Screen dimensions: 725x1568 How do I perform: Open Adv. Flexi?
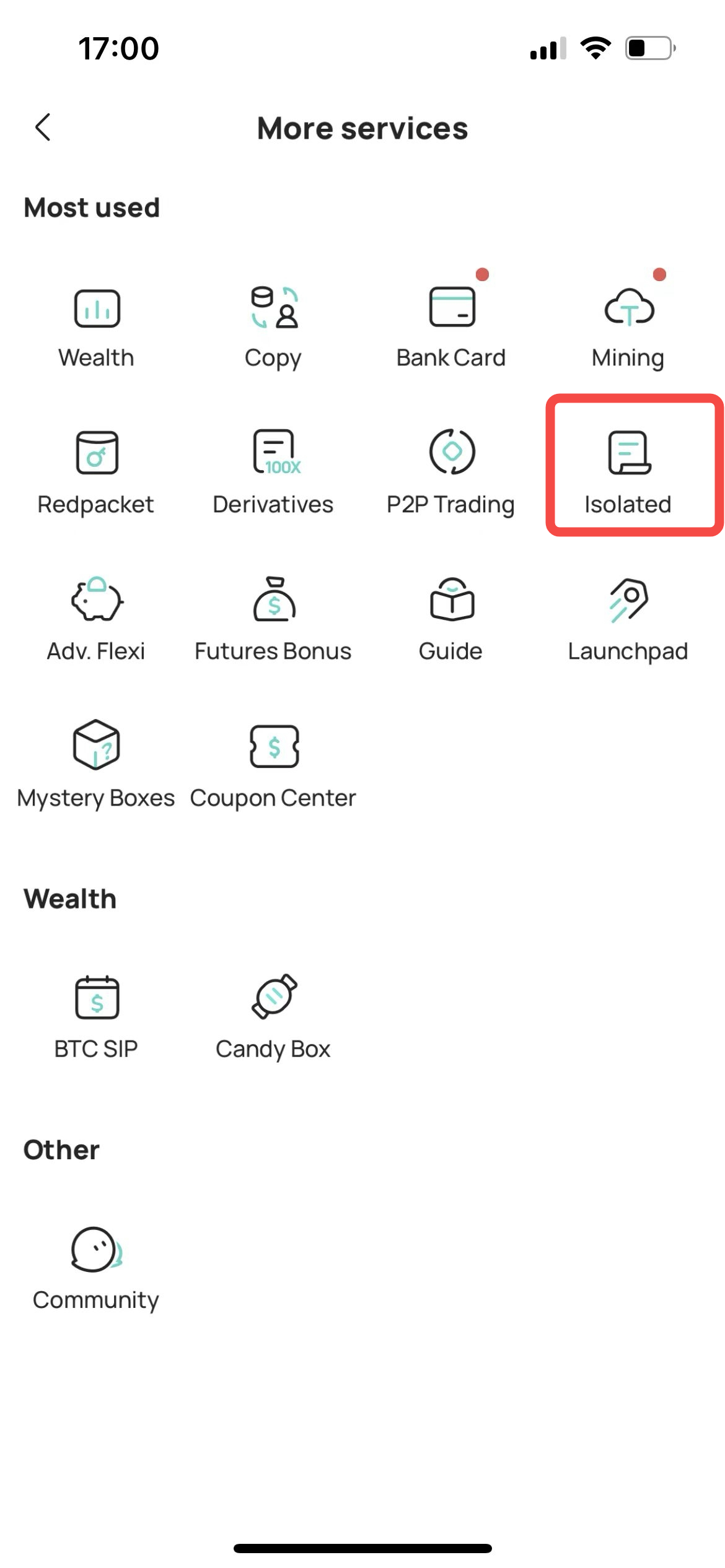tap(97, 621)
